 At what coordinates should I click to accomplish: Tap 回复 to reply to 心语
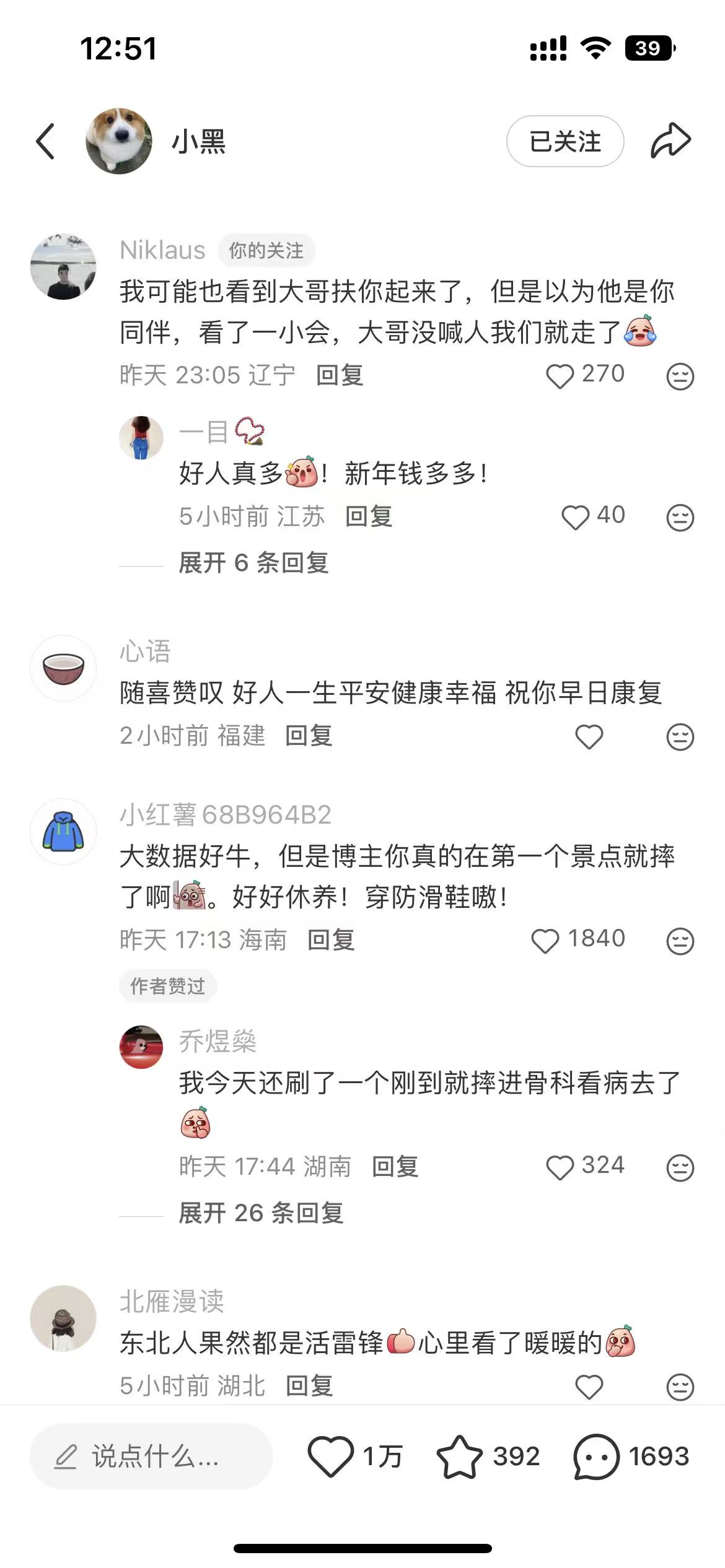click(309, 737)
